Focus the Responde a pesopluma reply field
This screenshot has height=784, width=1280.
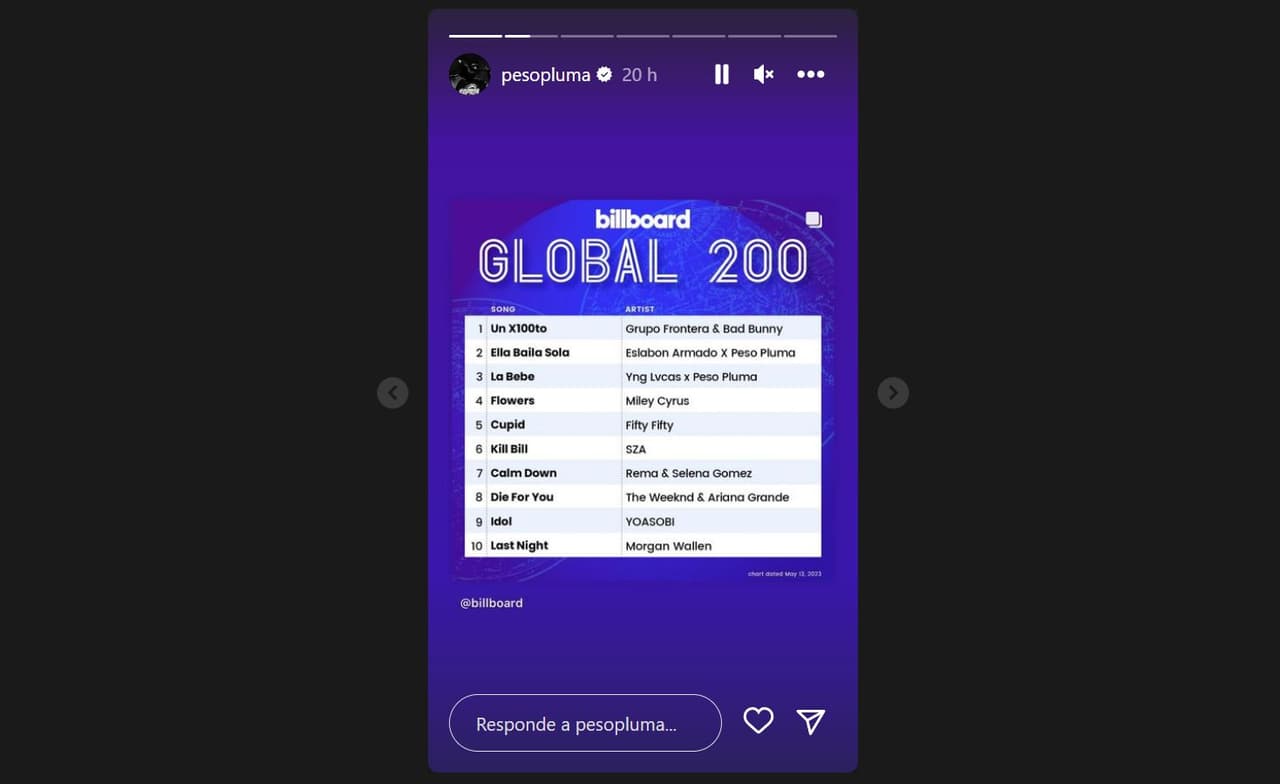(x=585, y=723)
